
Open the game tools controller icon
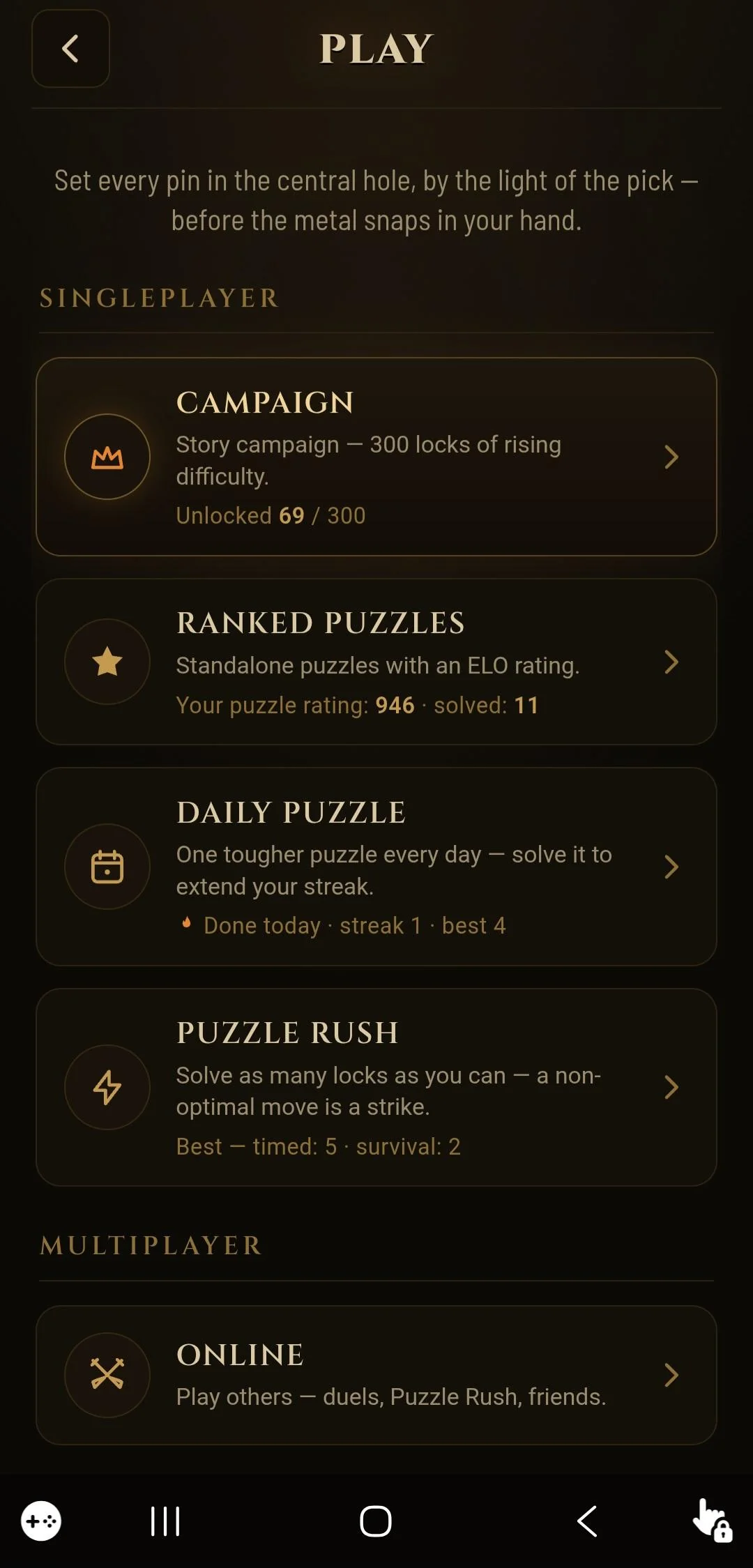41,1521
